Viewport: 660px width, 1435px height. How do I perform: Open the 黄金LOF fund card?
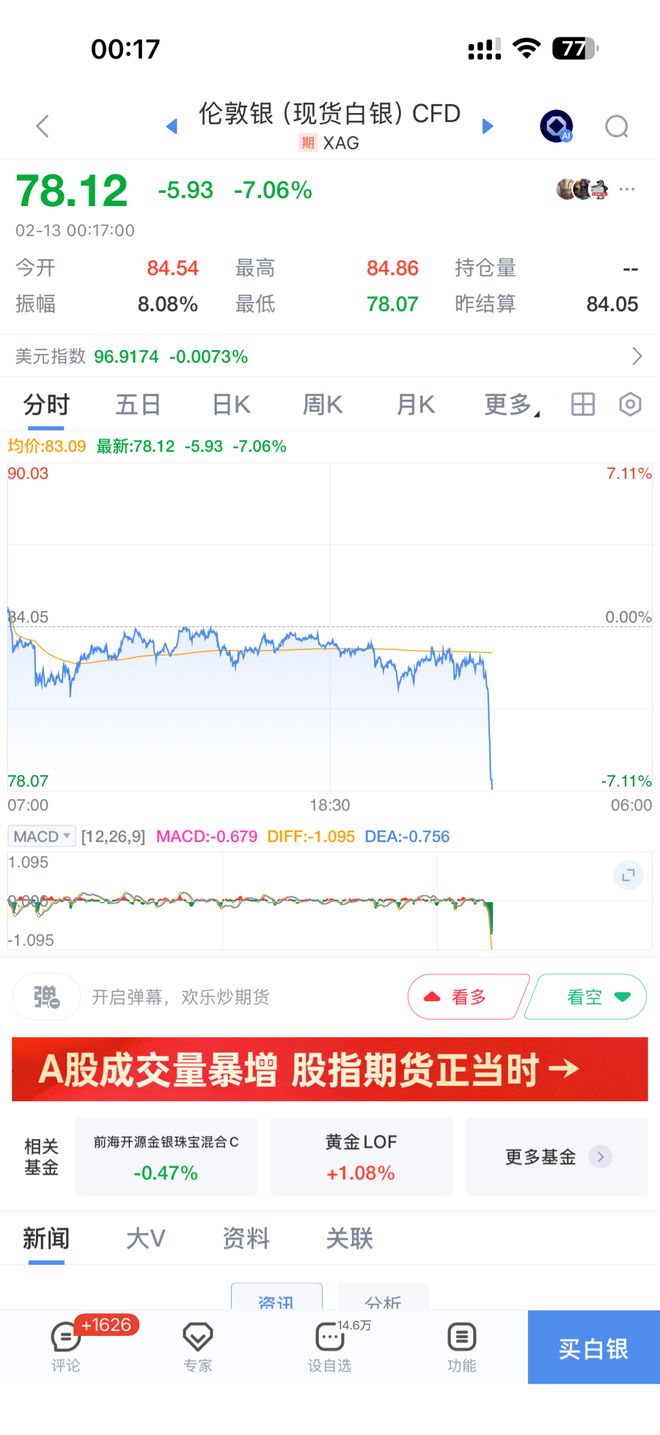tap(361, 1157)
